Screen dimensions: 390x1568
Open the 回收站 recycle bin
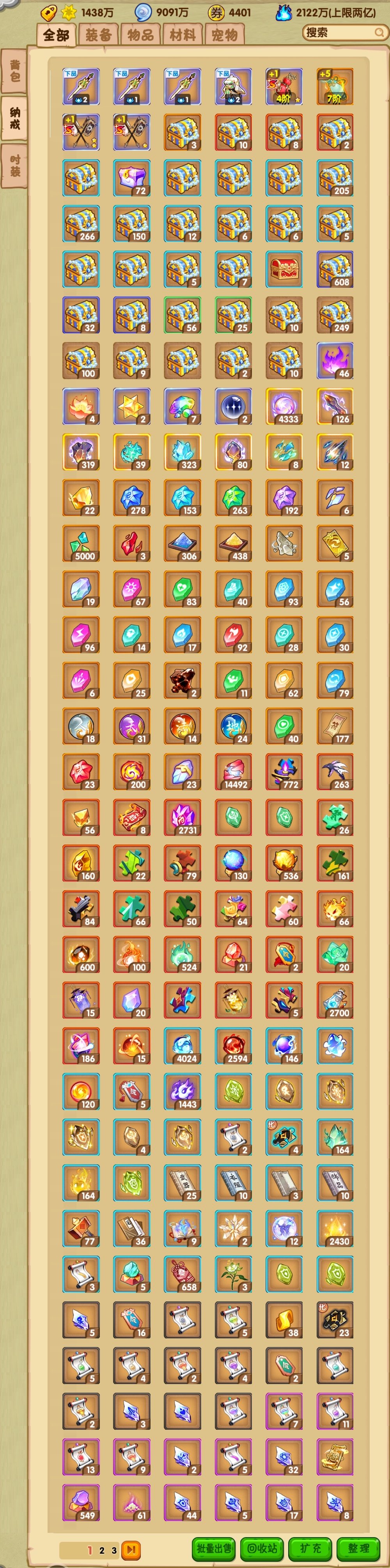[262, 1548]
